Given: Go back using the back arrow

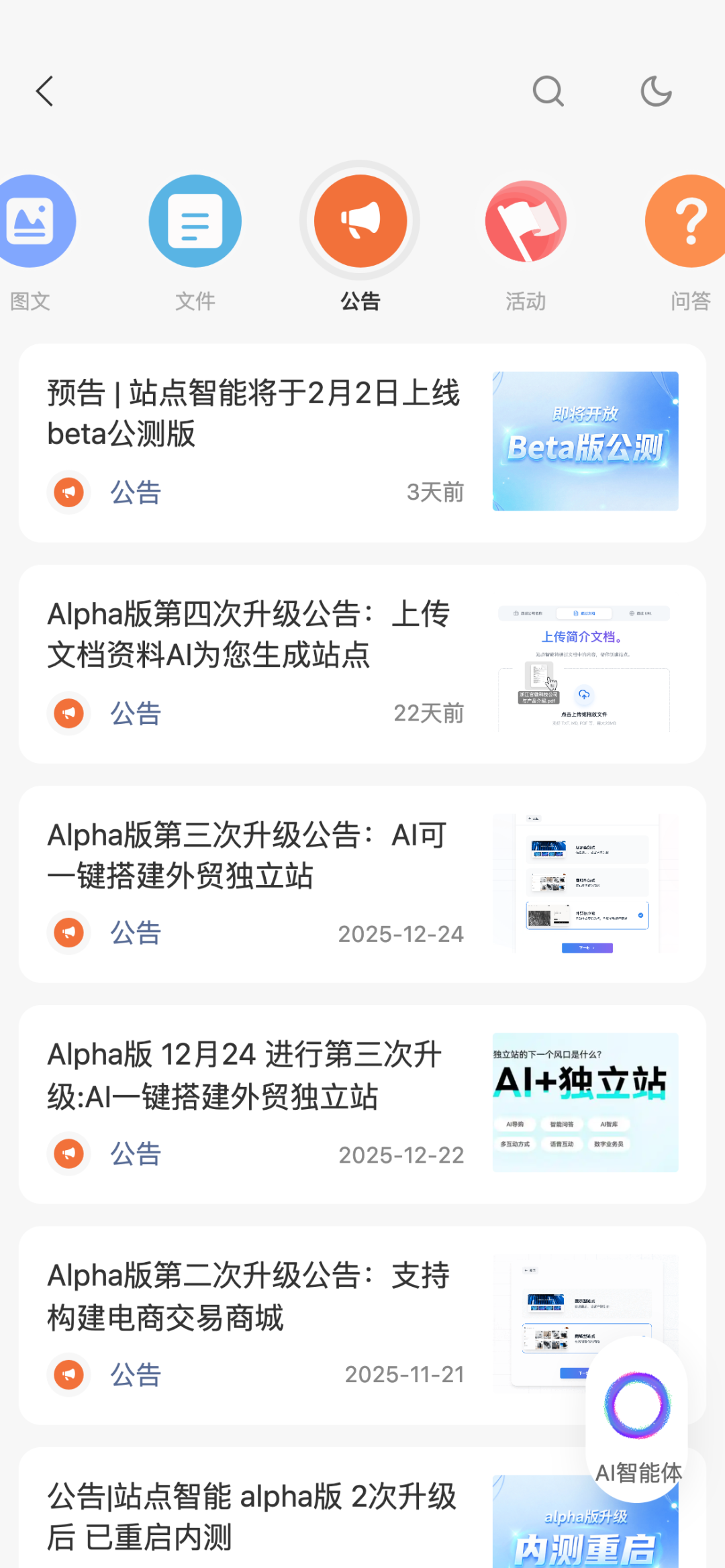Looking at the screenshot, I should click(45, 91).
